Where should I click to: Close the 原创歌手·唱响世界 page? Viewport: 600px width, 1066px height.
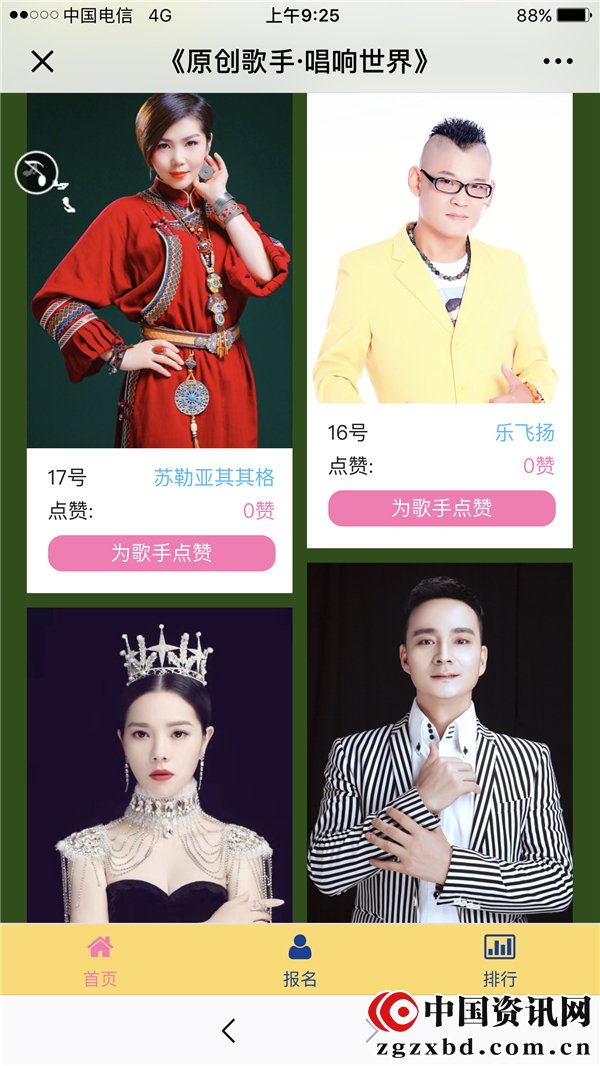41,62
